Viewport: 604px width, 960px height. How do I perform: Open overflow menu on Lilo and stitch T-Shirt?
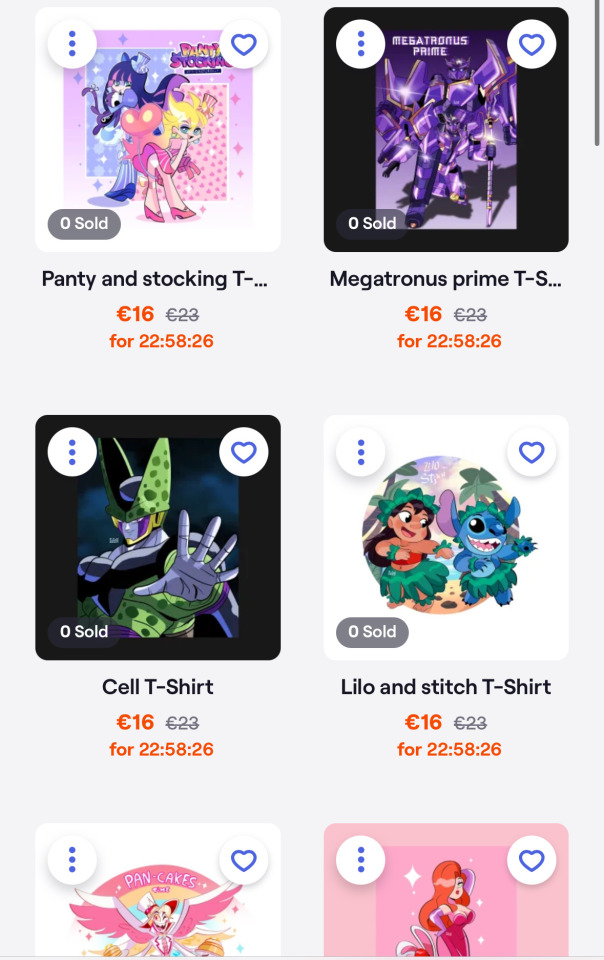(361, 452)
